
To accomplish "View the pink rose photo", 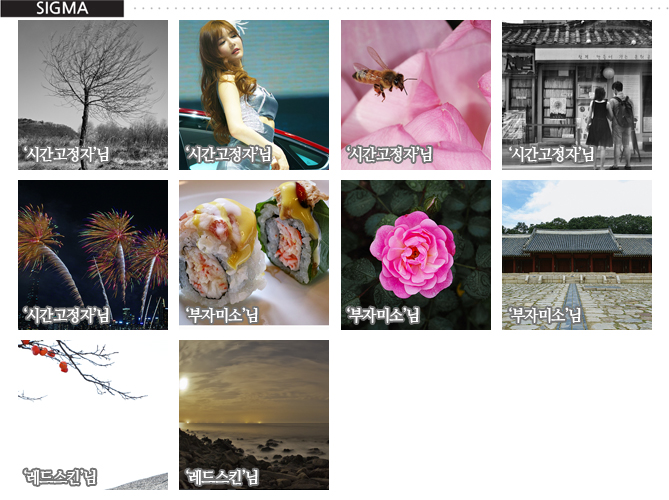I will 416,254.
